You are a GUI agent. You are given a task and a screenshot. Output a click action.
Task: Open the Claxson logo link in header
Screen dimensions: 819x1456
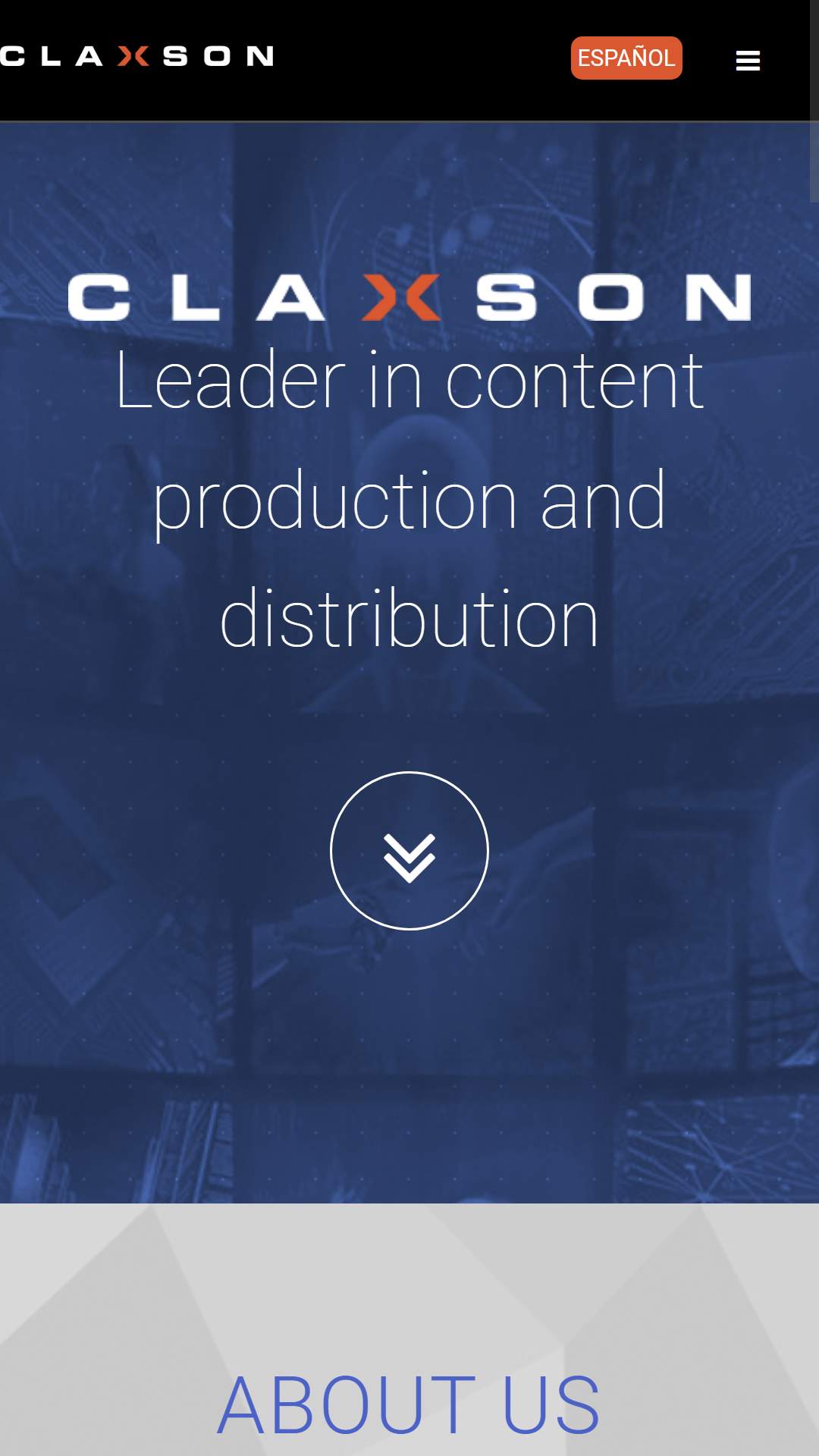[x=136, y=56]
